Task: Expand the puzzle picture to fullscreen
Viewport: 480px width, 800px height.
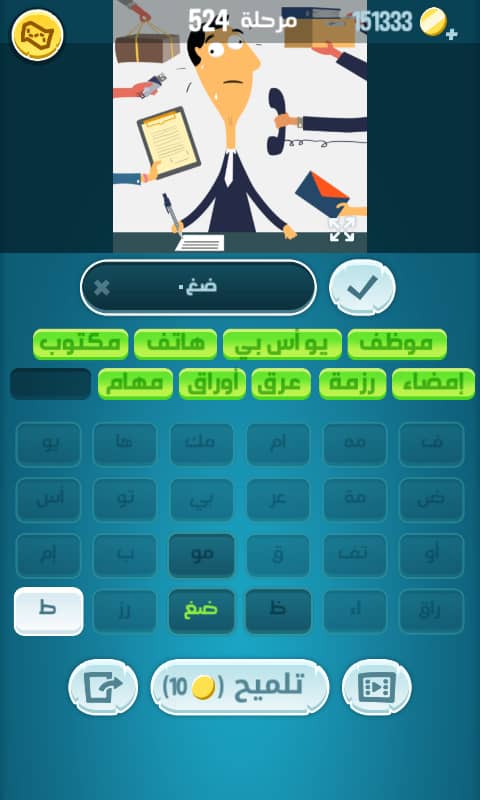Action: tap(342, 229)
